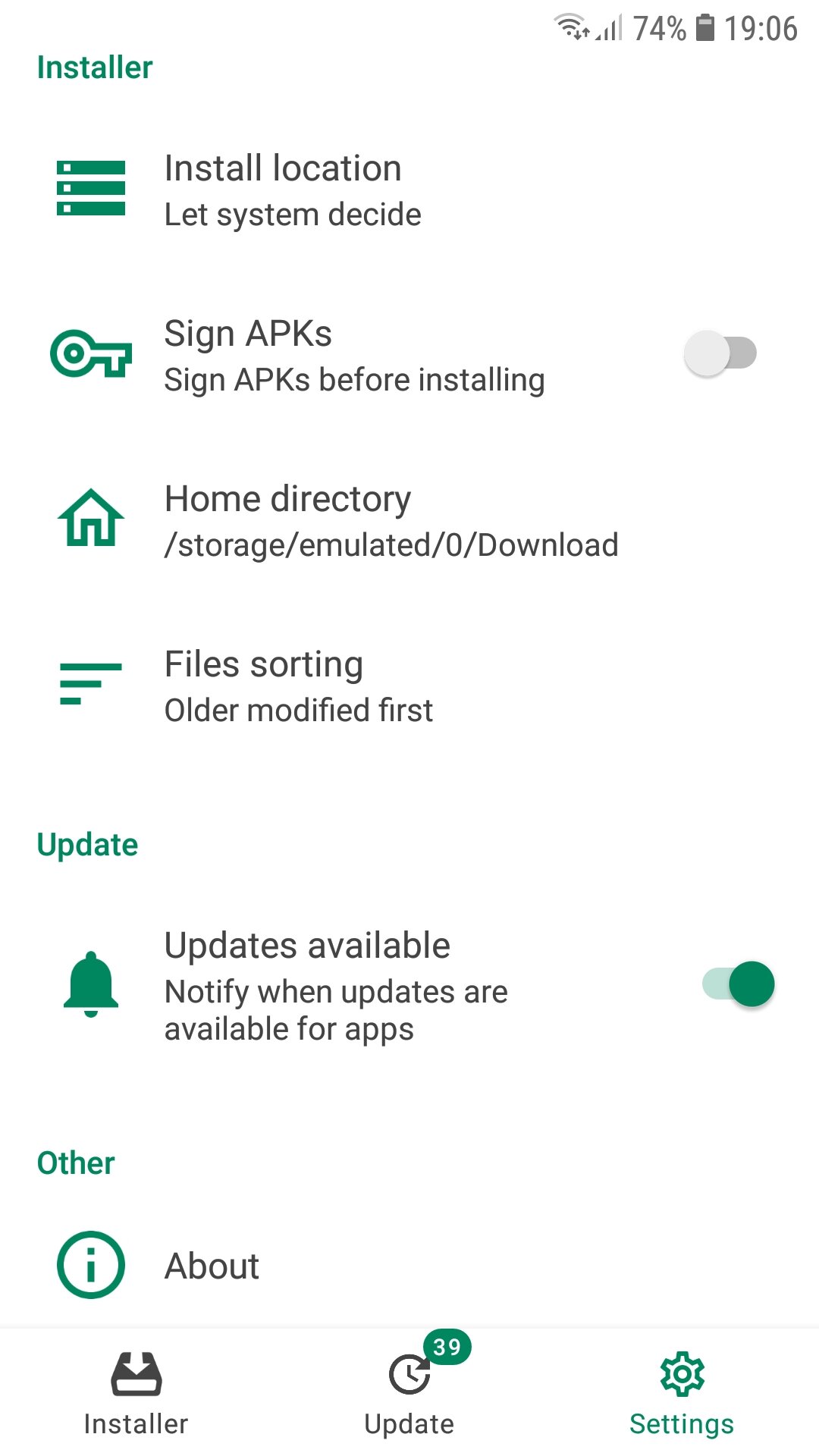Turn off Updates available notifications
The image size is (819, 1456).
738,984
